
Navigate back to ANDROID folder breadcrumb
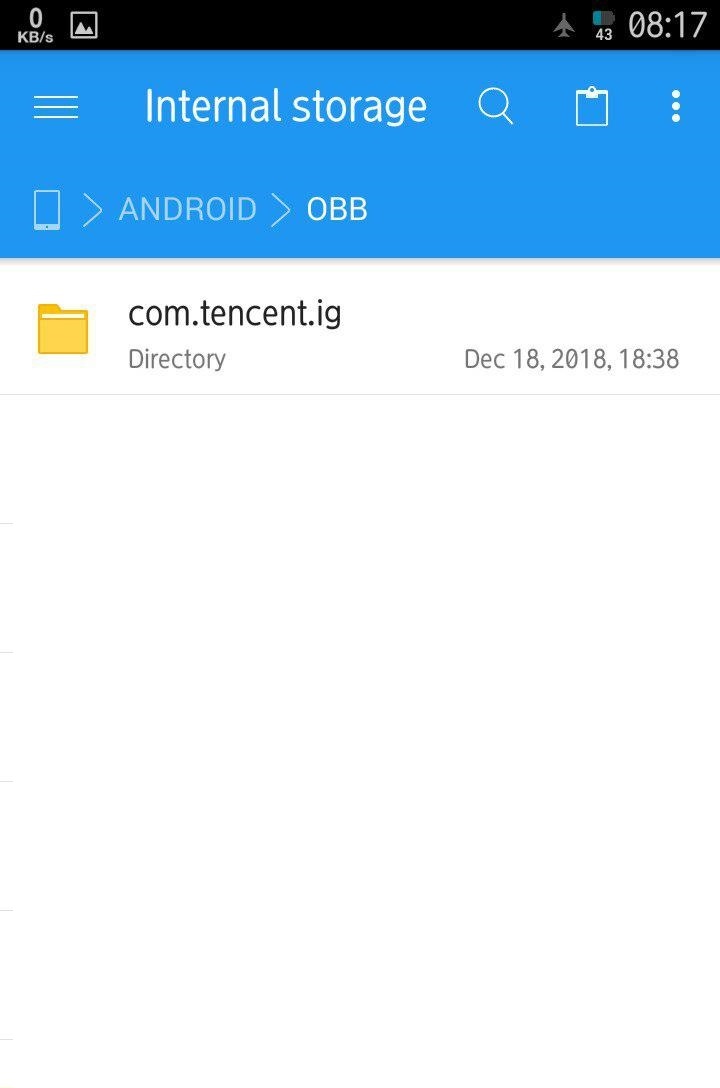188,210
